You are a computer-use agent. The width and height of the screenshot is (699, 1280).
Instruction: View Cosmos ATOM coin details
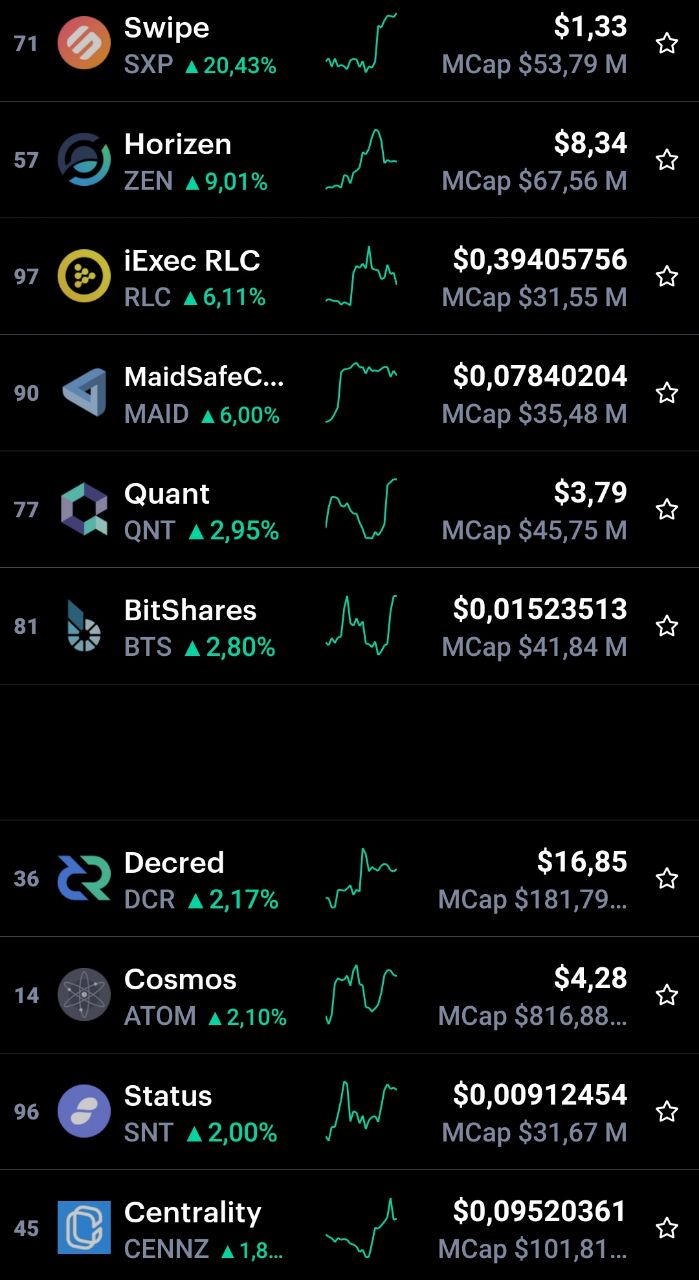(x=349, y=995)
